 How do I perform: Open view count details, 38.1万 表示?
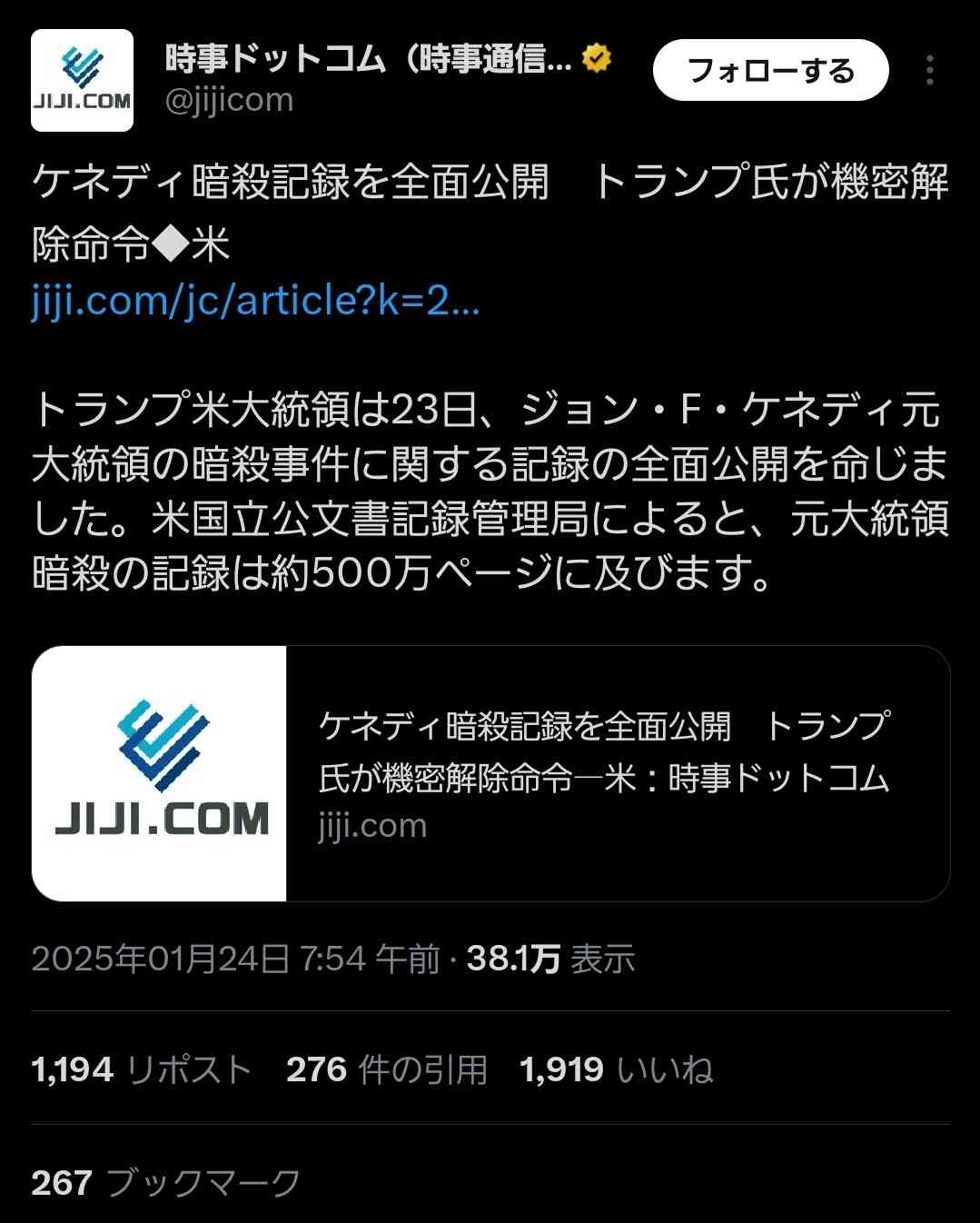[x=550, y=959]
